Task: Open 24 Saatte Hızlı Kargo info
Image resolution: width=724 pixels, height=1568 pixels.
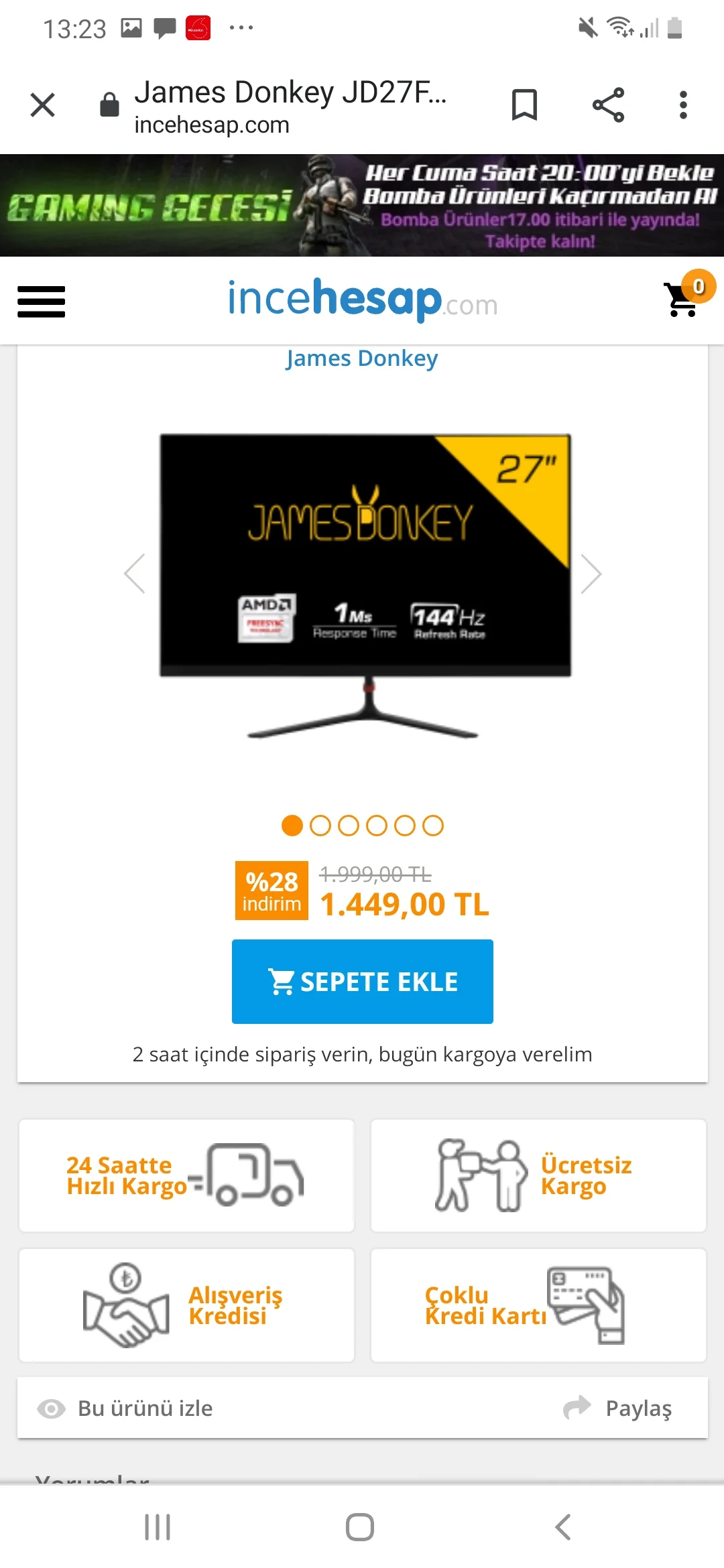Action: pyautogui.click(x=186, y=1175)
